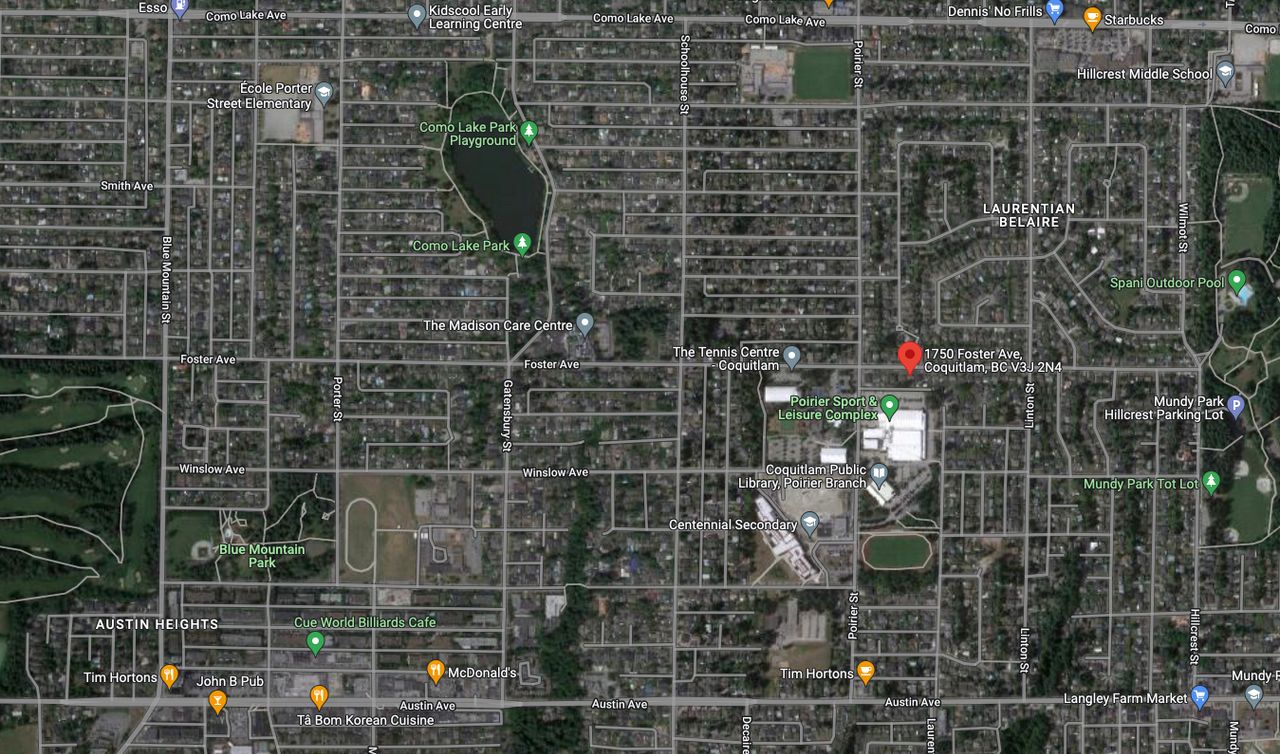Select Hillcrest Middle School marker
Screen dimensions: 1280x754
tap(1226, 73)
